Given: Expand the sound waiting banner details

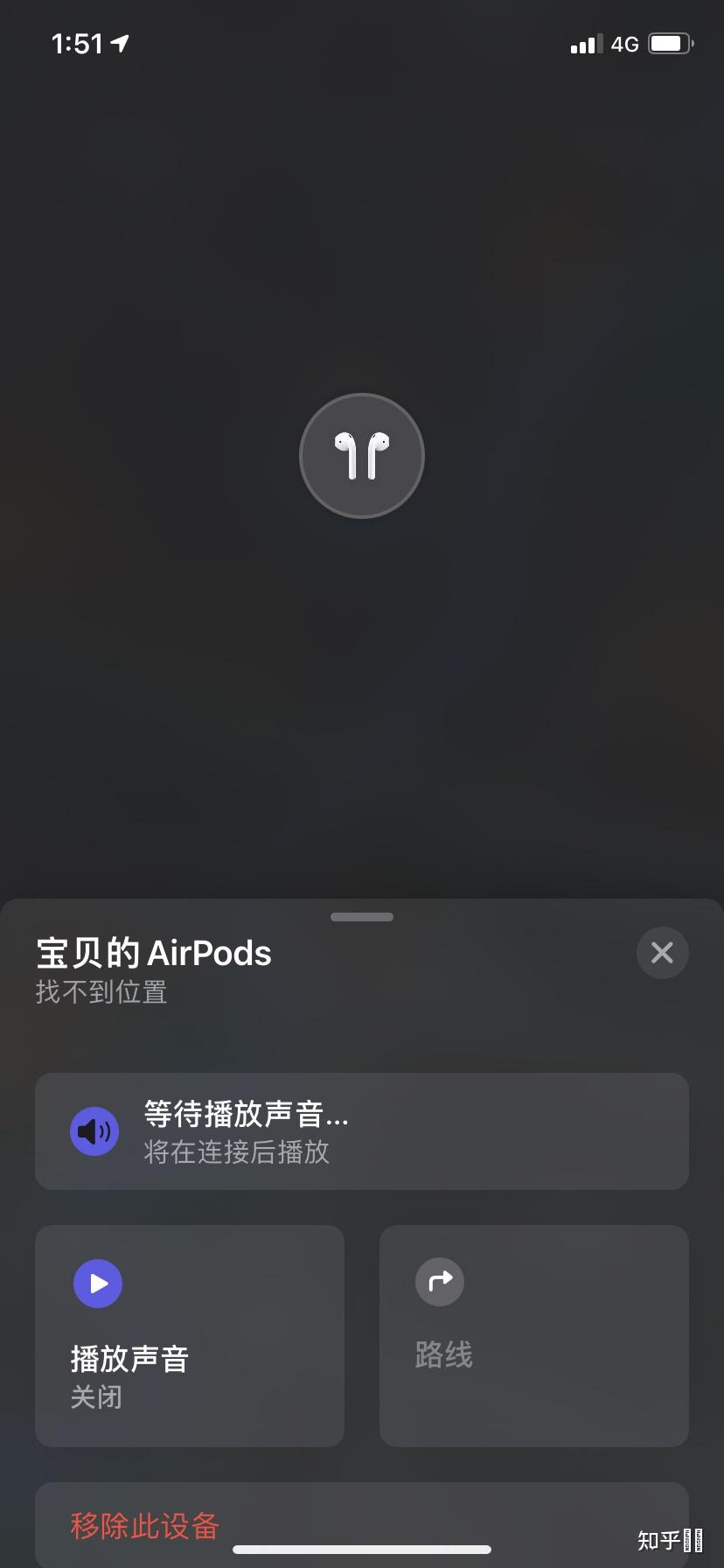Looking at the screenshot, I should coord(361,1130).
